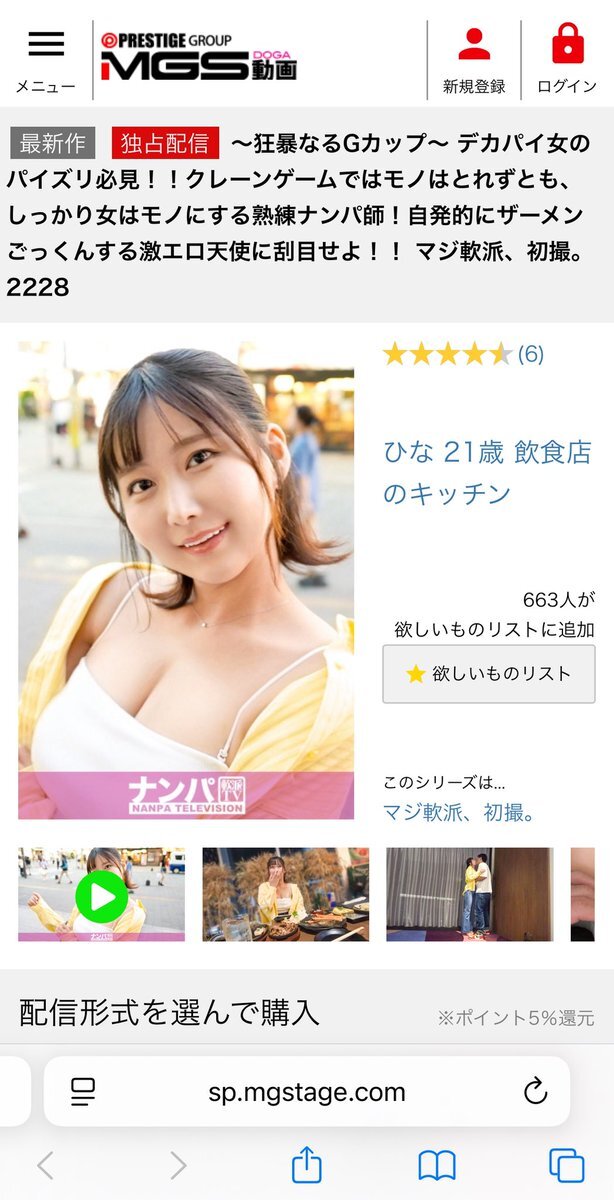
Task: Open the sample image by the doorway
Action: (x=469, y=895)
